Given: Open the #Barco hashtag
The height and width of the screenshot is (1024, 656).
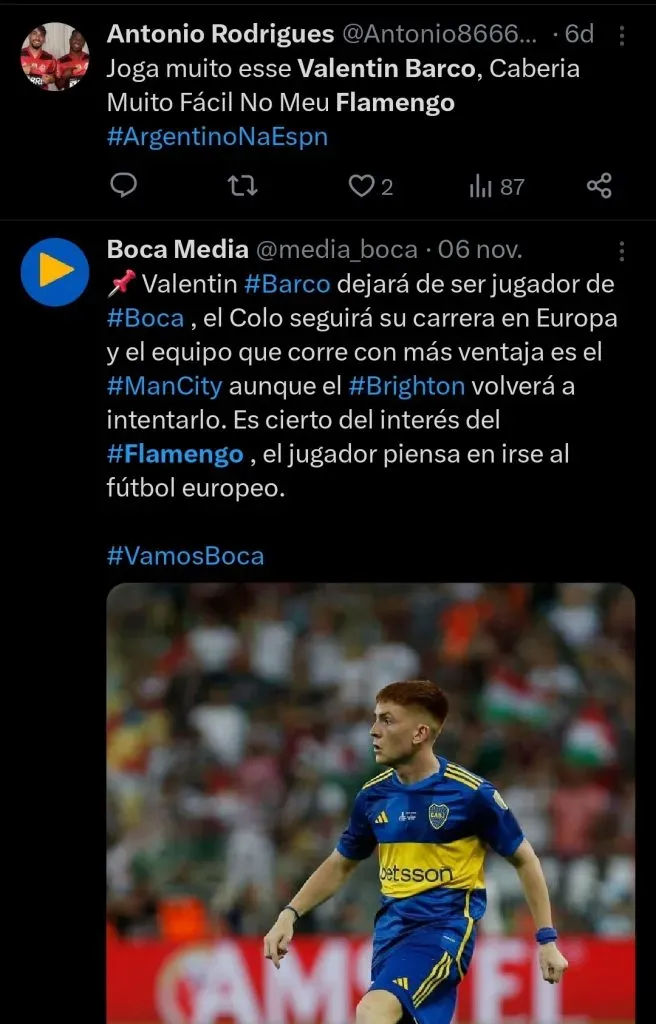Looking at the screenshot, I should pos(287,284).
